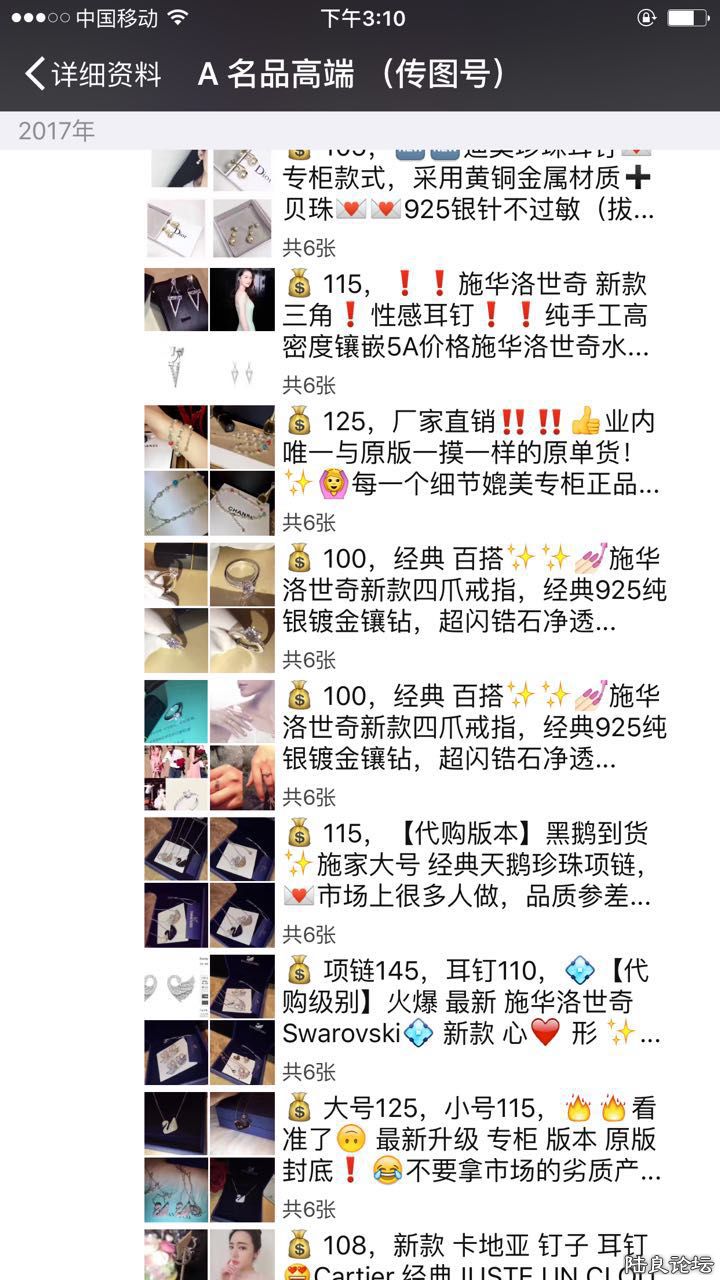Open the 项链145 耳钉110 Swarovski post
Viewport: 720px width, 1280px height.
point(470,1002)
